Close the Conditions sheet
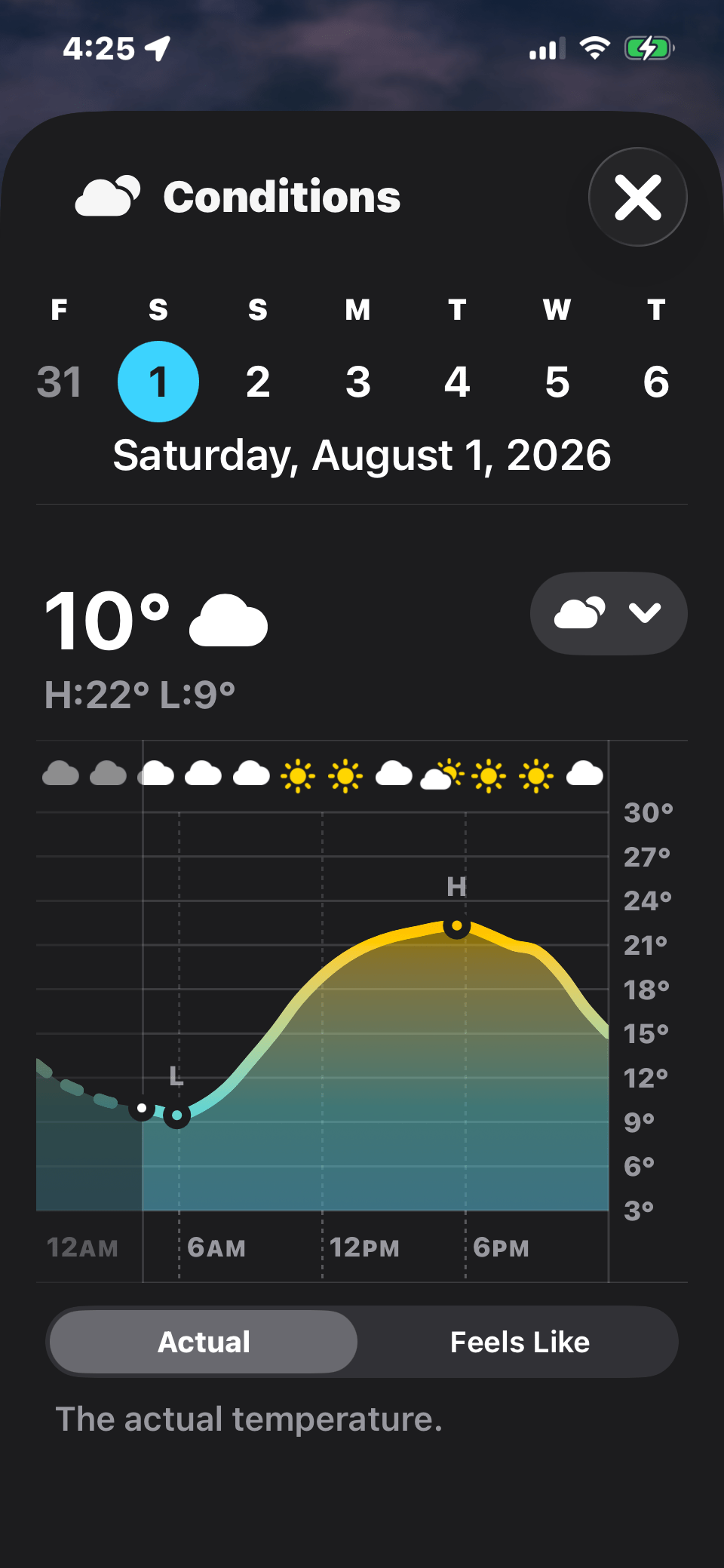This screenshot has width=724, height=1568. coord(637,197)
